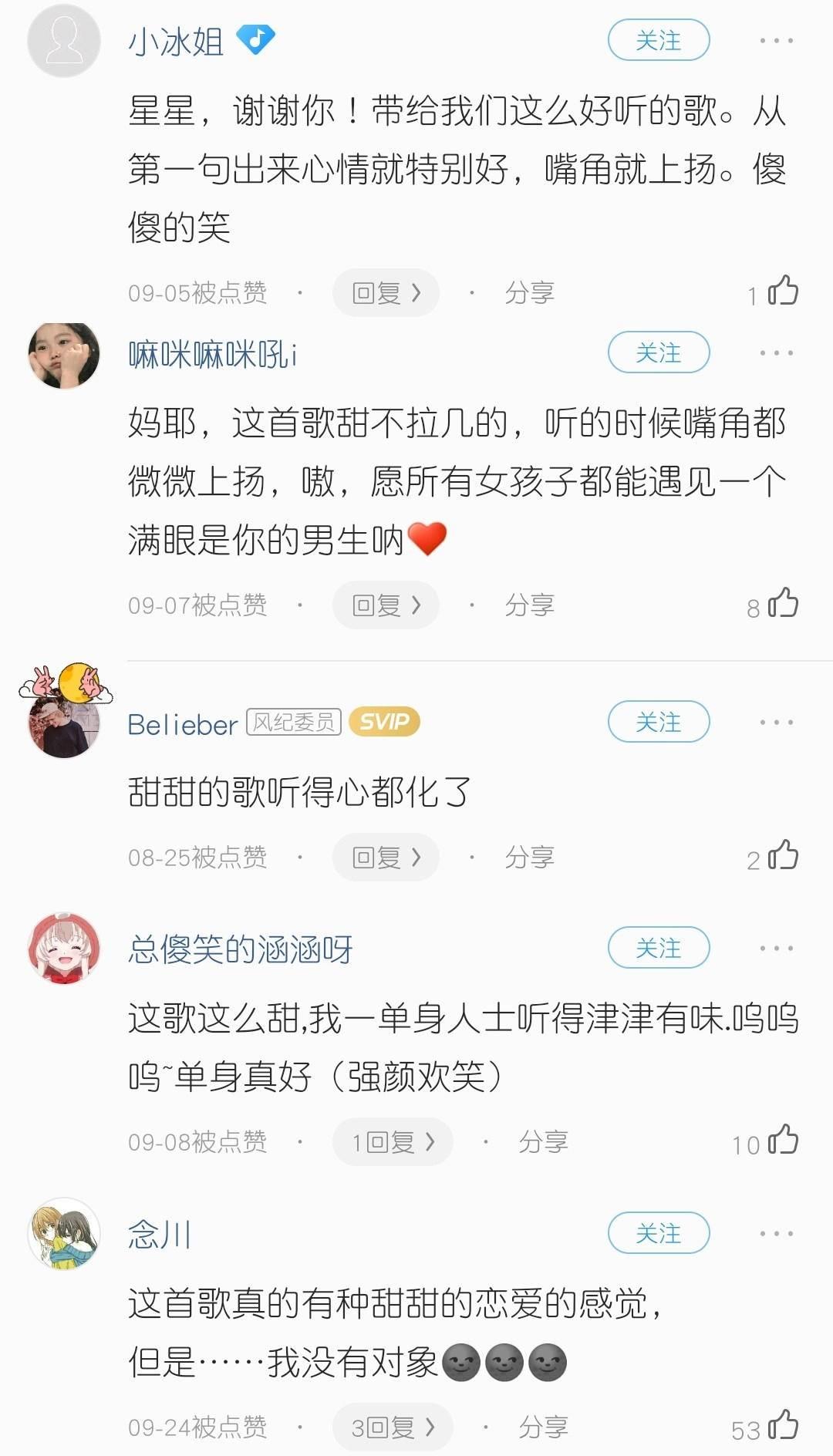Share the comment from 总傻笑的涵涵呀
833x1456 pixels.
pos(543,1142)
